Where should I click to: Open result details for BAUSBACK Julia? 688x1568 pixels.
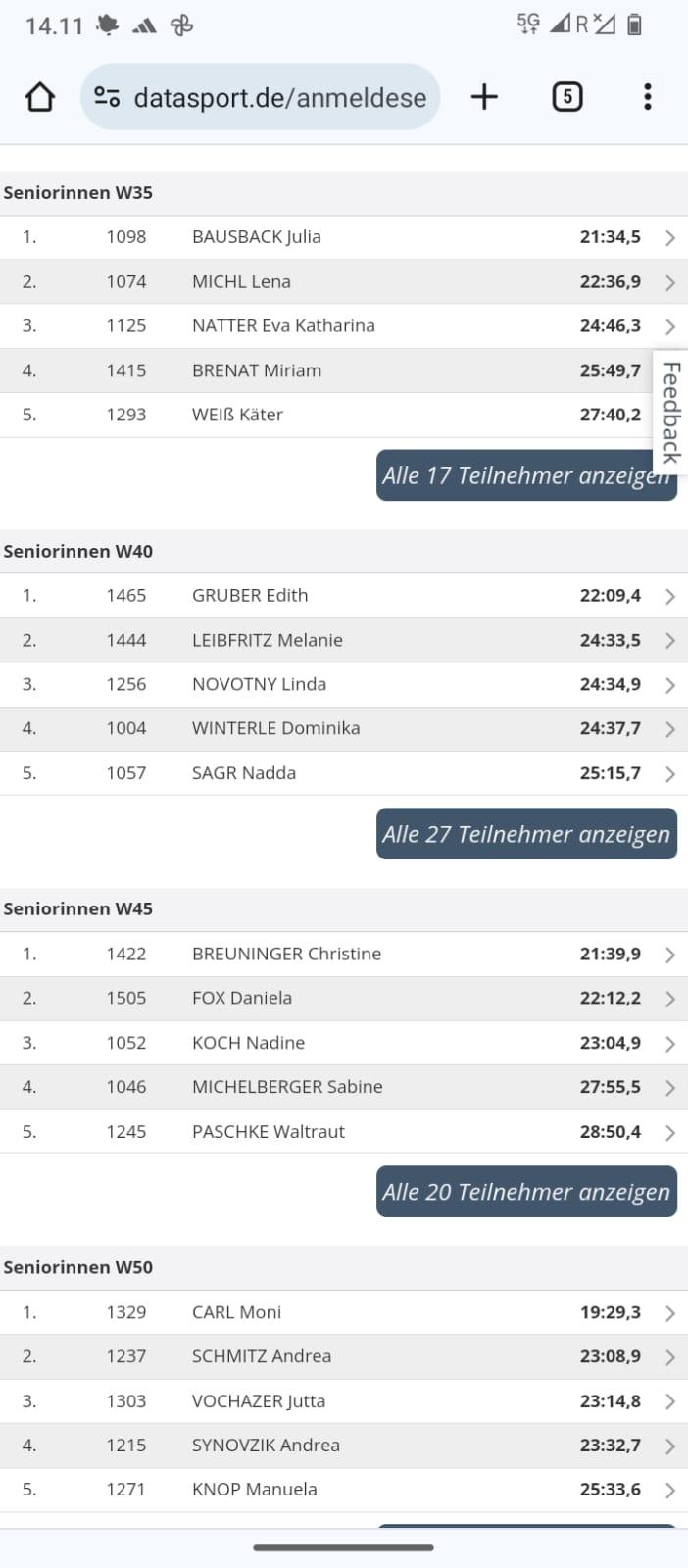point(344,237)
